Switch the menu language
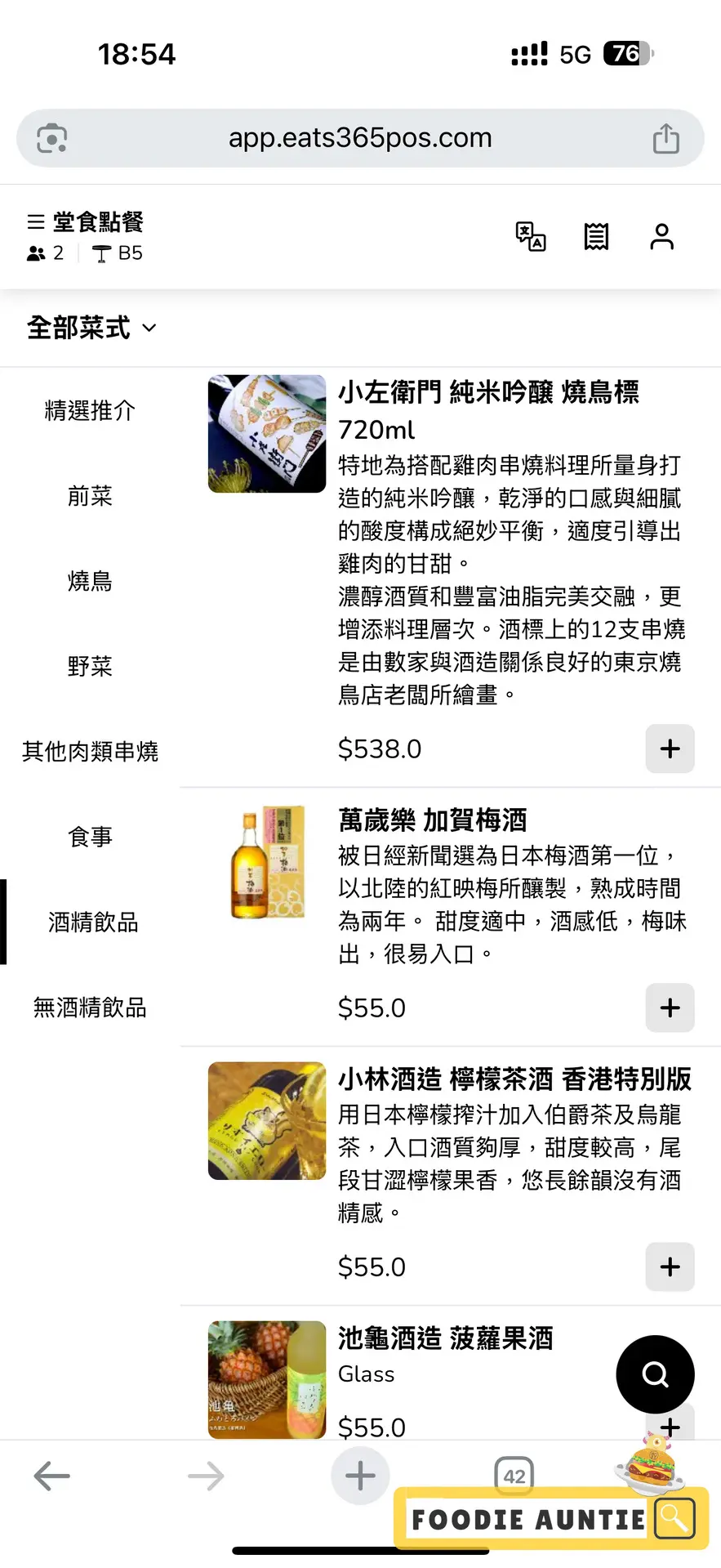Viewport: 721px width, 1568px height. tap(531, 237)
